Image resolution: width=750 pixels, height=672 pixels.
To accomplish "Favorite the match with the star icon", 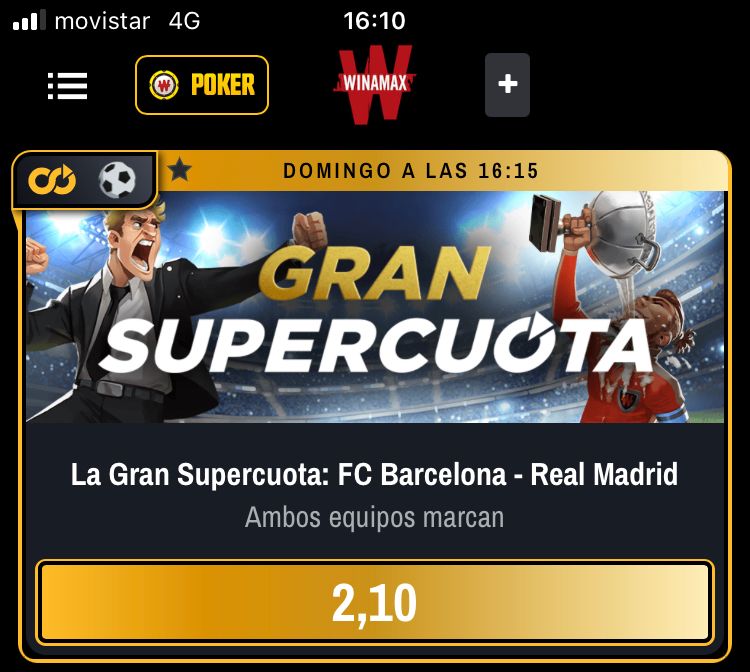I will 180,170.
